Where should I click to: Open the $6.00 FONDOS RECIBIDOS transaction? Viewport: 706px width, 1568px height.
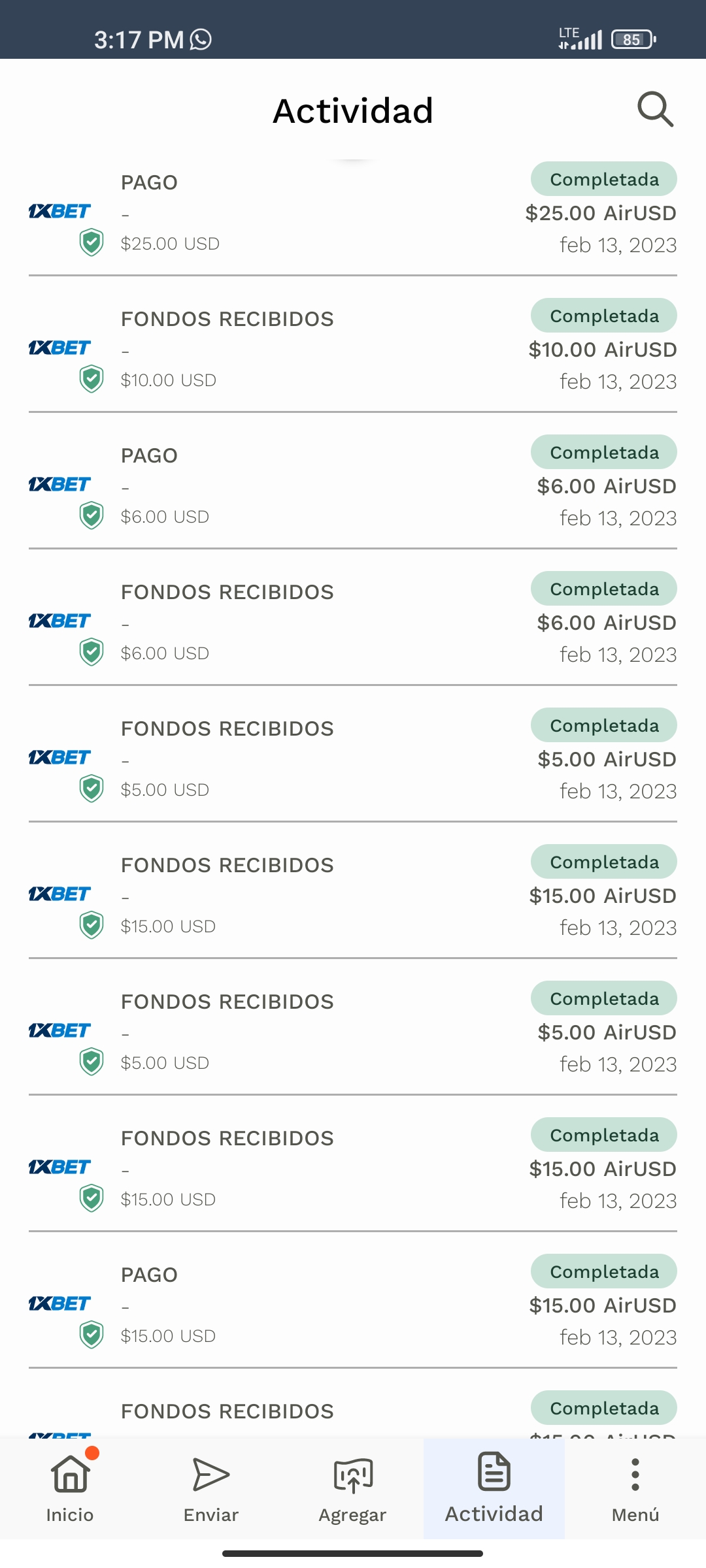coord(353,623)
